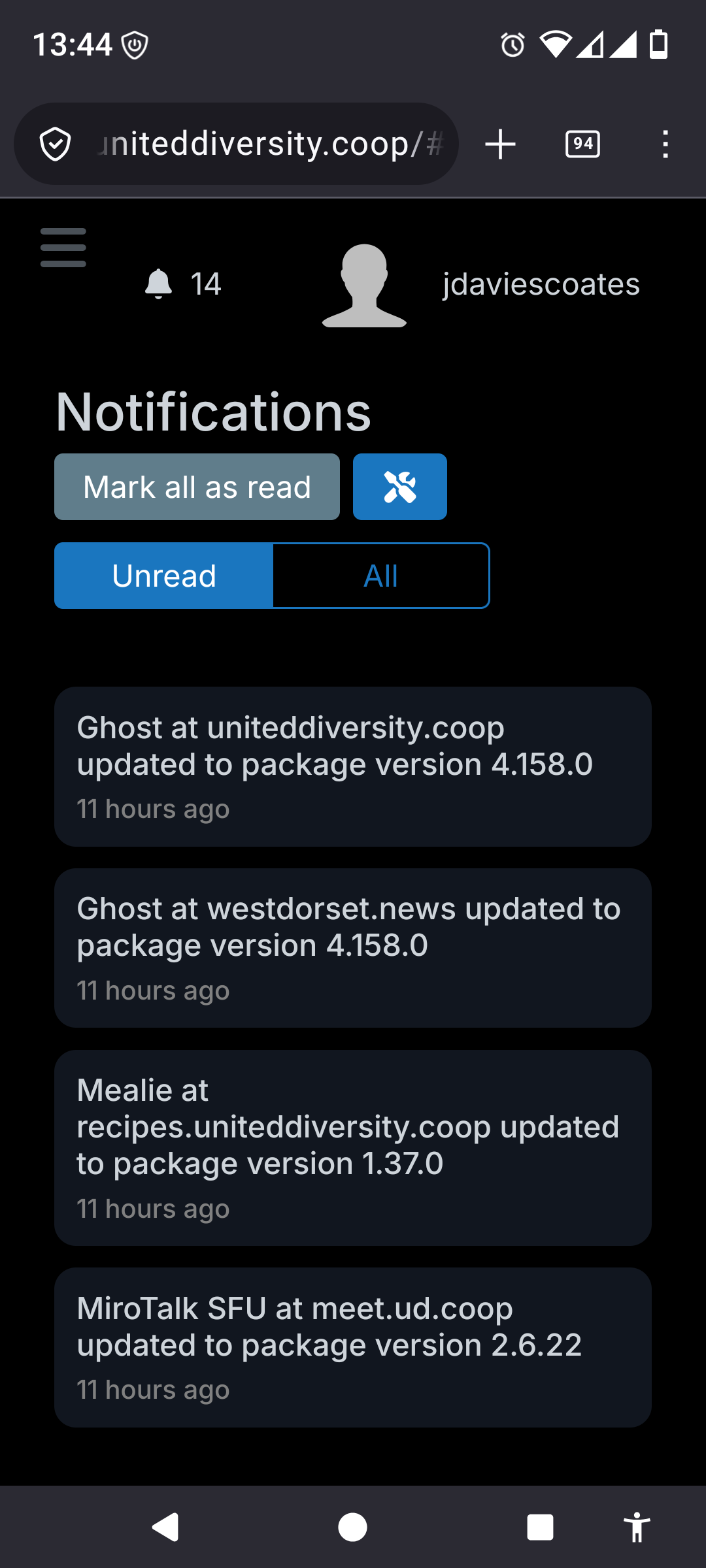Open Ghost at westdorset.news update notification
Image resolution: width=706 pixels, height=1568 pixels.
352,948
